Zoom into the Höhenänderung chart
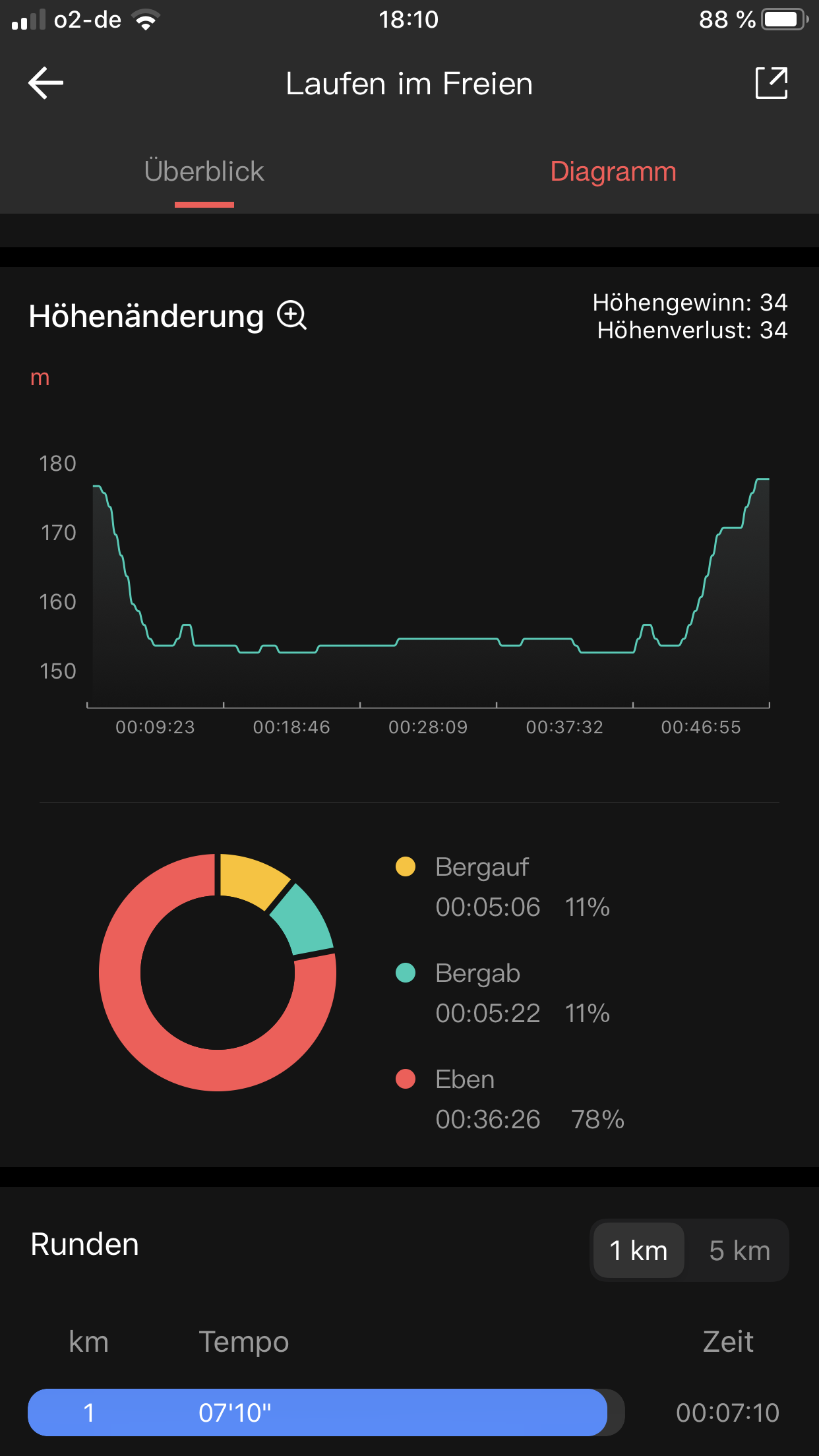 pos(292,315)
